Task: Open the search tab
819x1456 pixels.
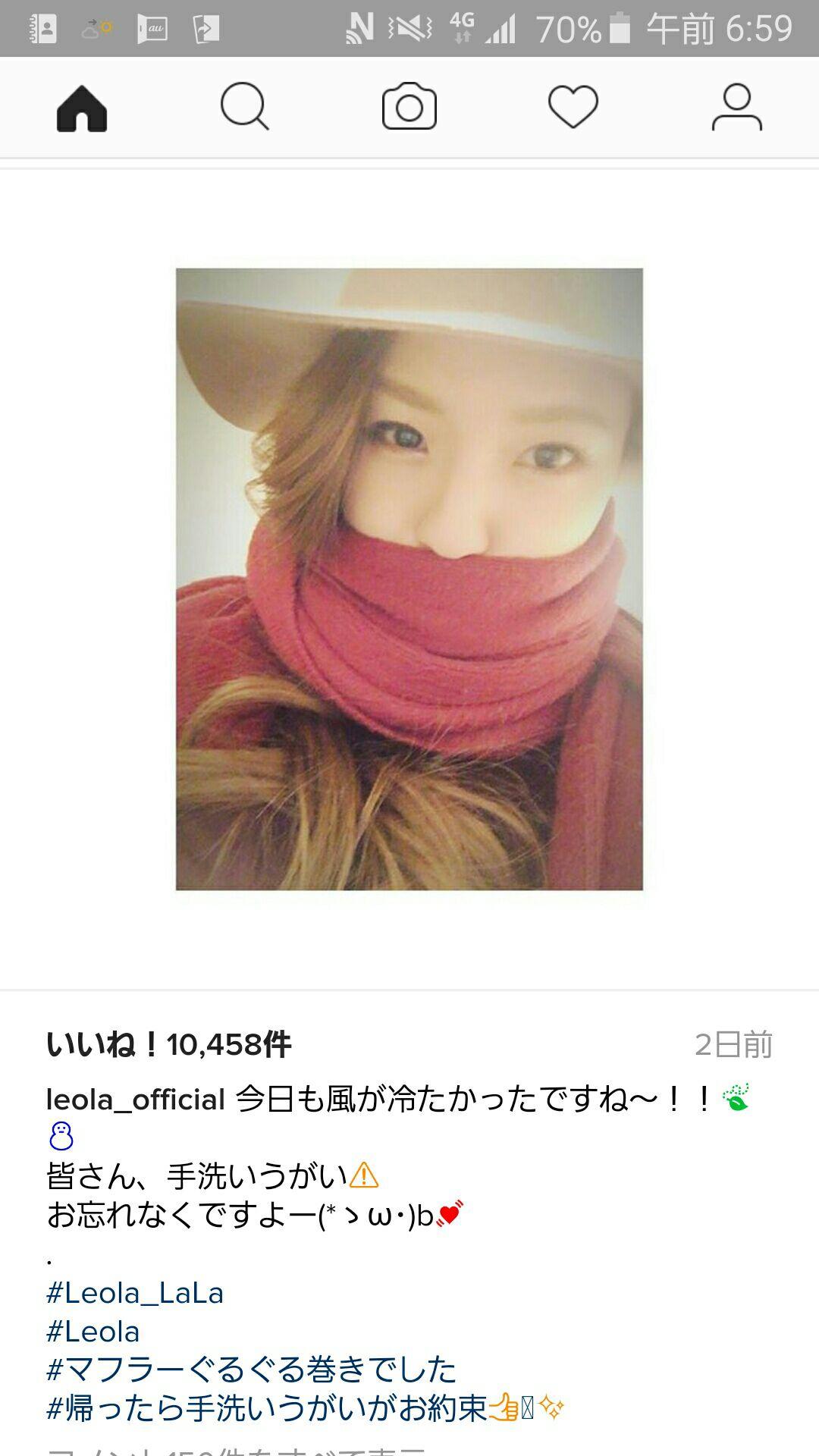Action: click(245, 108)
